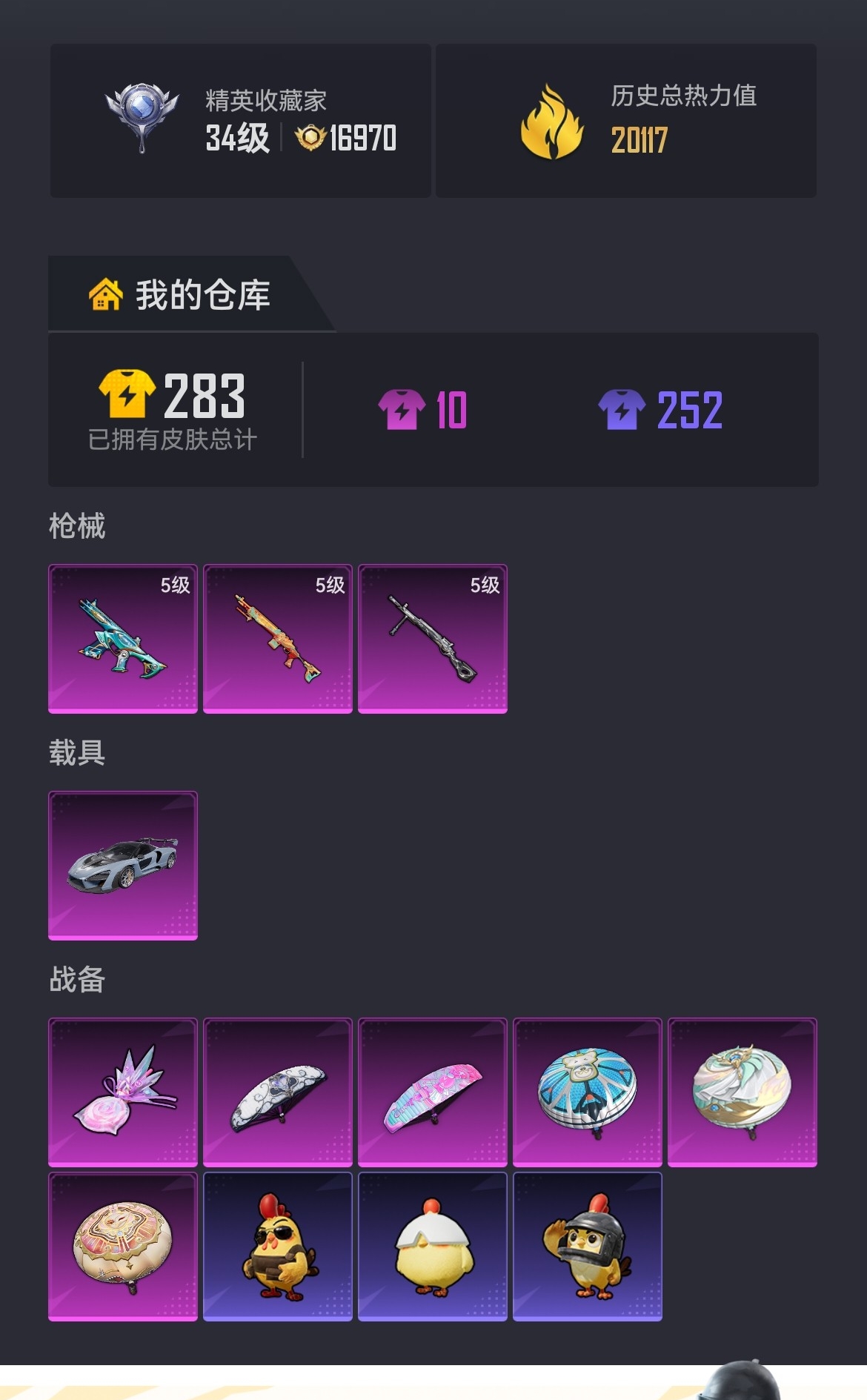Select the pink and teal glider skin
Viewport: 867px width, 1400px height.
coord(433,1092)
